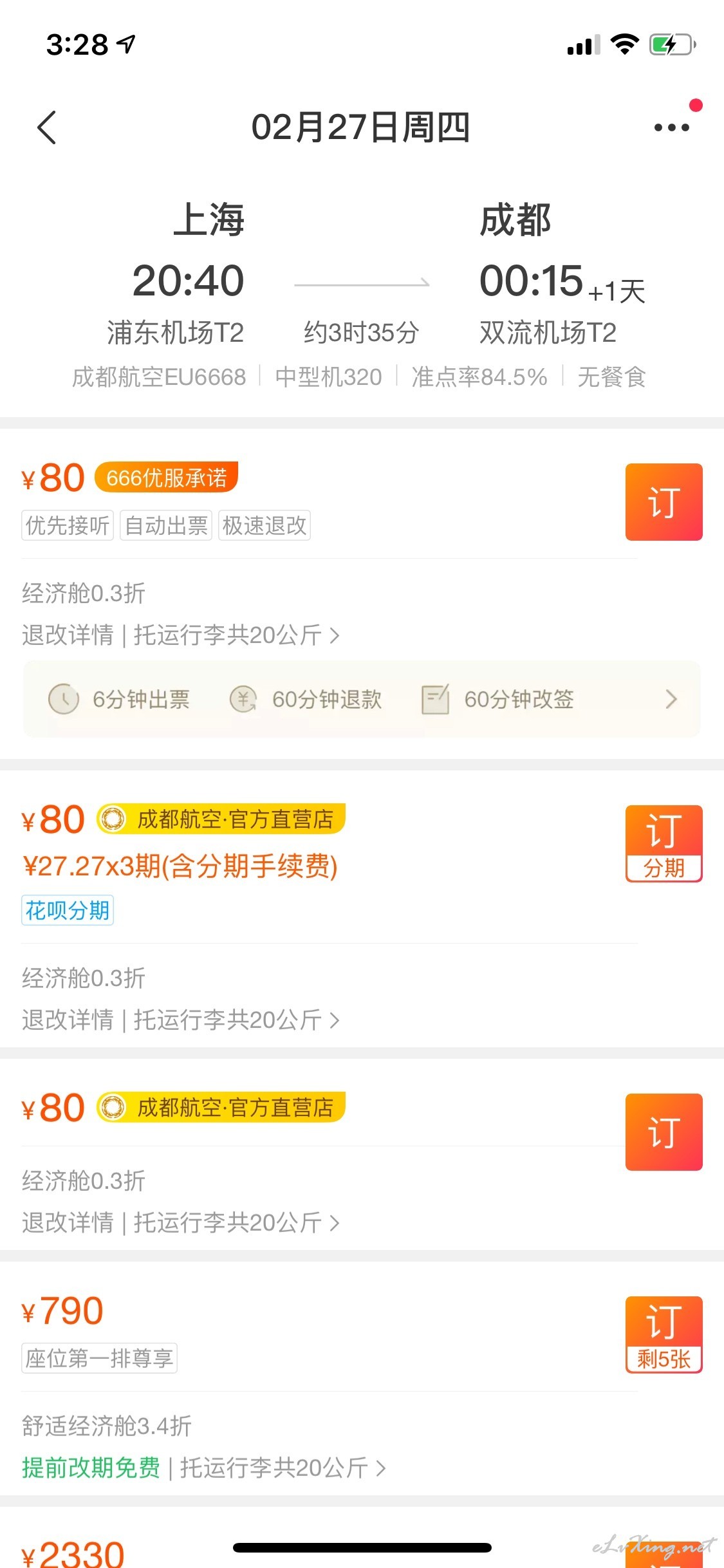The height and width of the screenshot is (1568, 724).
Task: Book the ¥80 ticket with 分期 installments
Action: (664, 843)
